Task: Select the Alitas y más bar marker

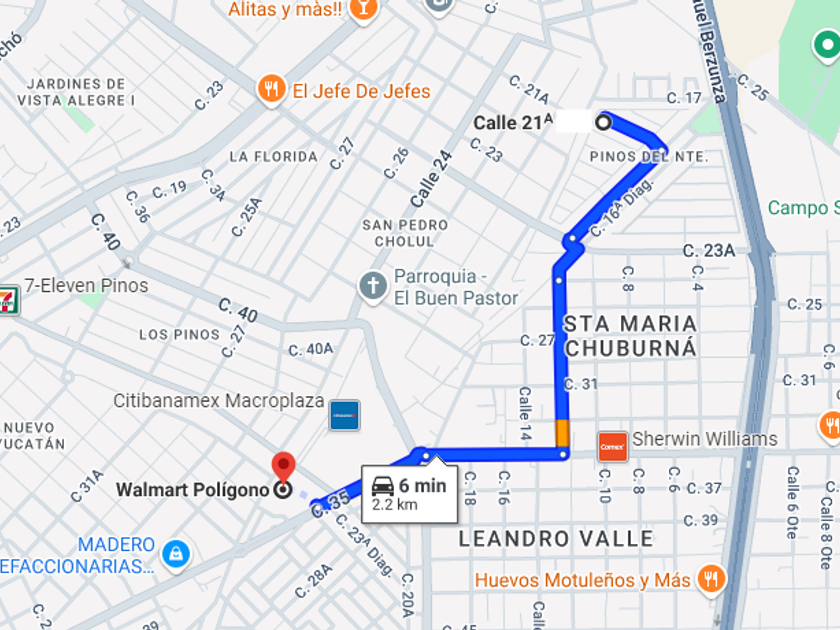Action: 363,9
